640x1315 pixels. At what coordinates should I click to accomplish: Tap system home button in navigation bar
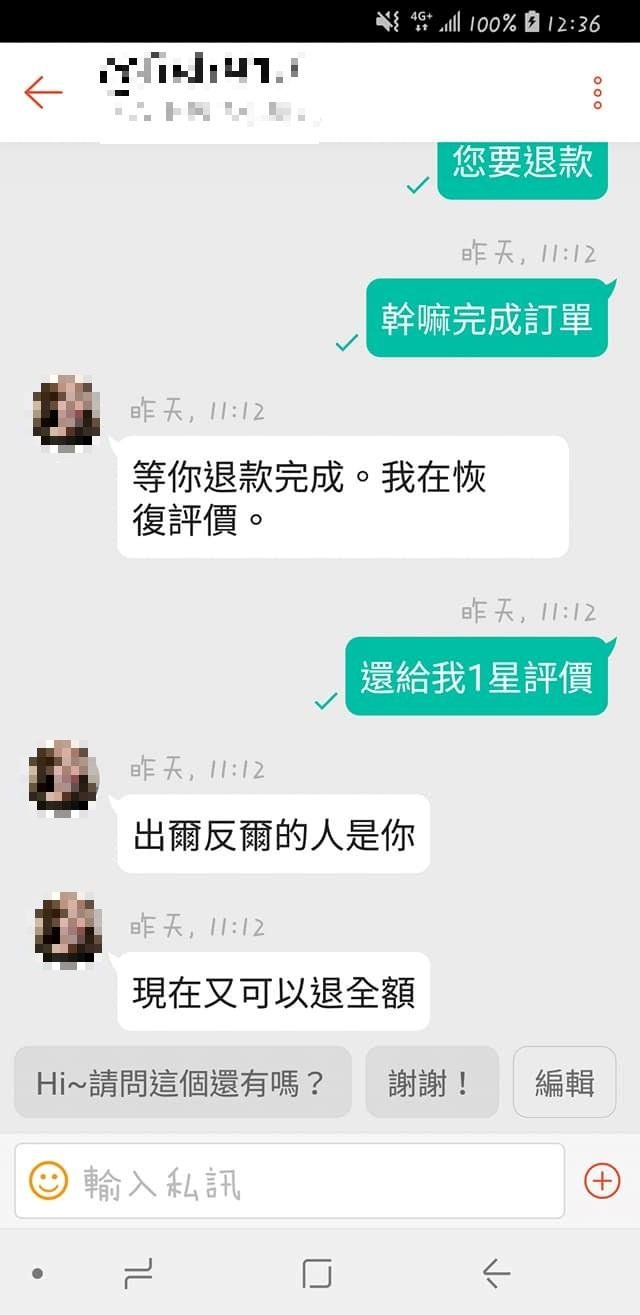(317, 1273)
